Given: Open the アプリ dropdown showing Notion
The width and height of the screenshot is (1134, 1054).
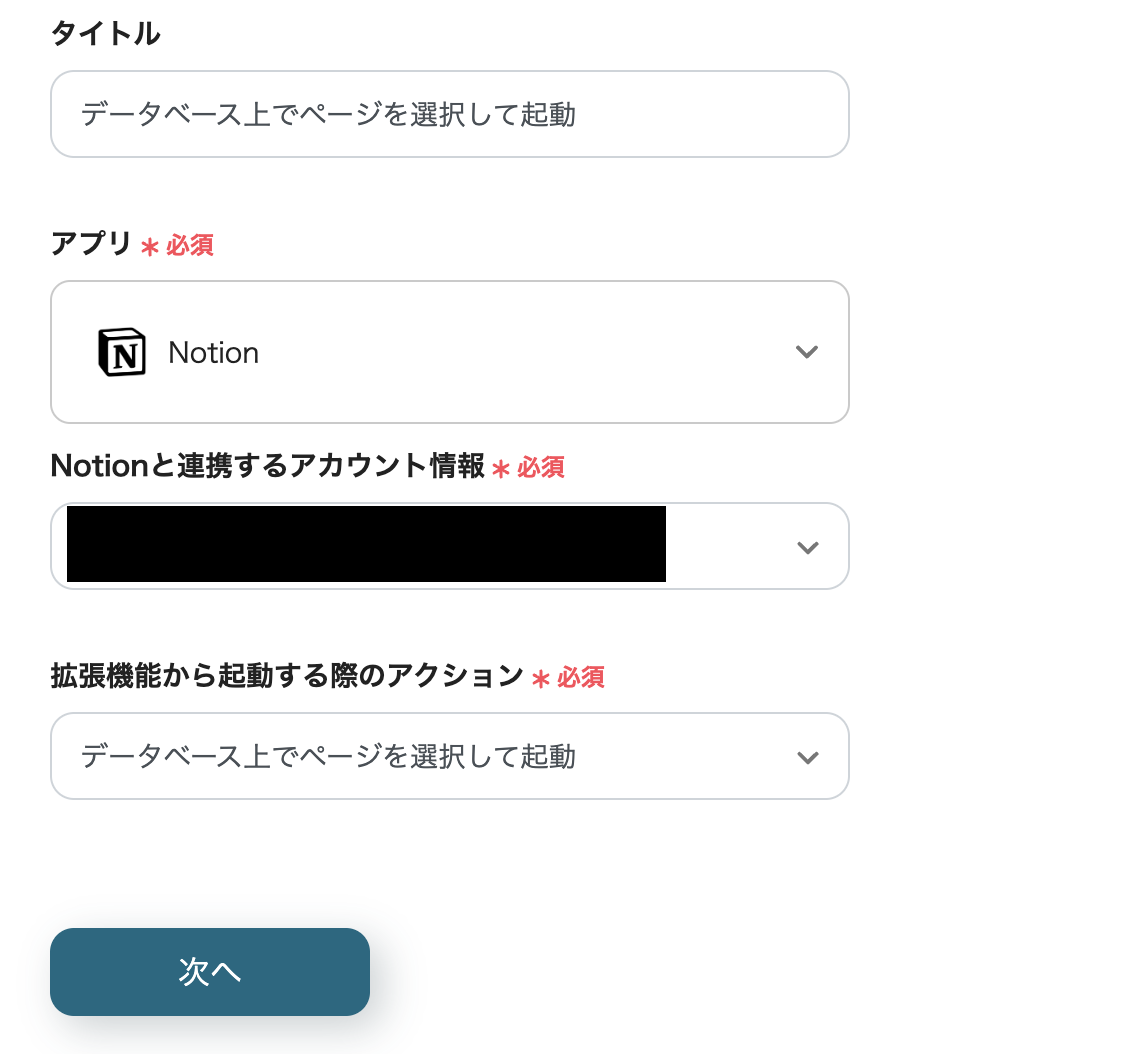Looking at the screenshot, I should (x=449, y=352).
